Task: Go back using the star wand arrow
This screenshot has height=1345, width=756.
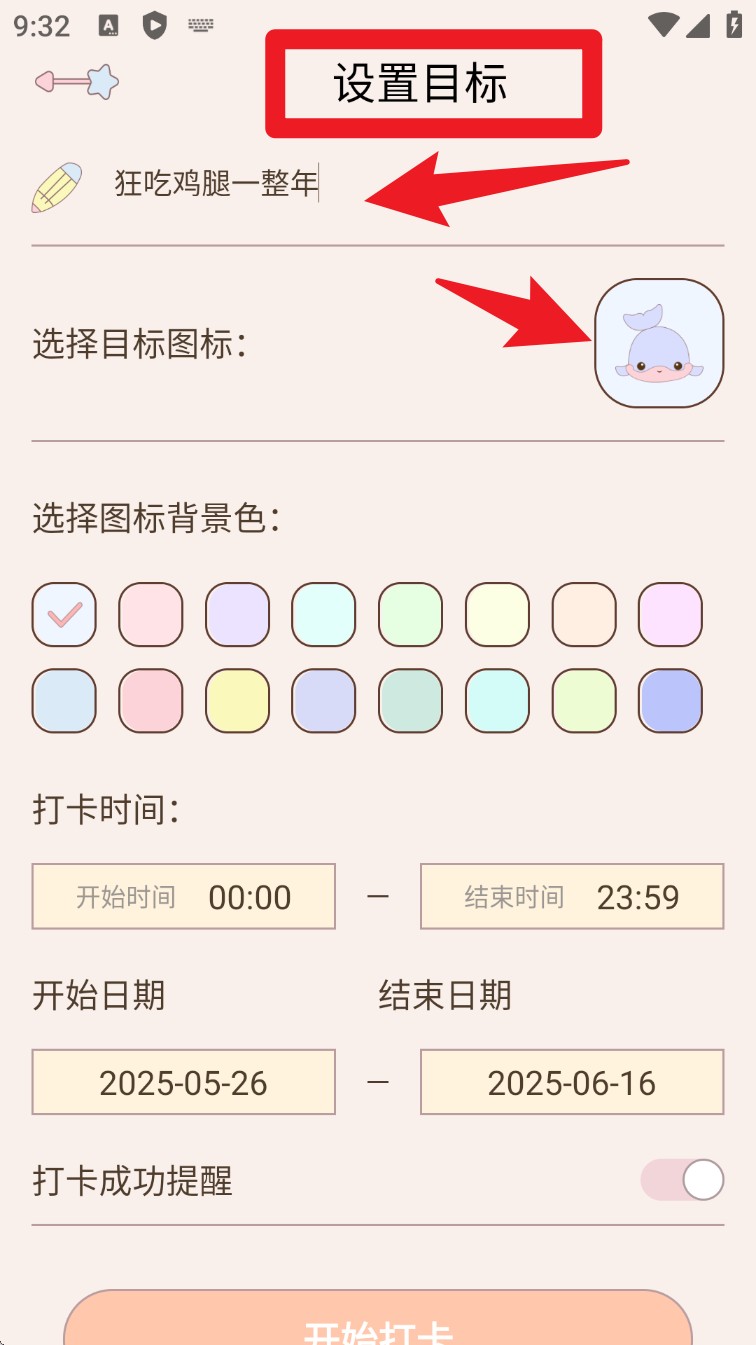Action: pos(76,82)
